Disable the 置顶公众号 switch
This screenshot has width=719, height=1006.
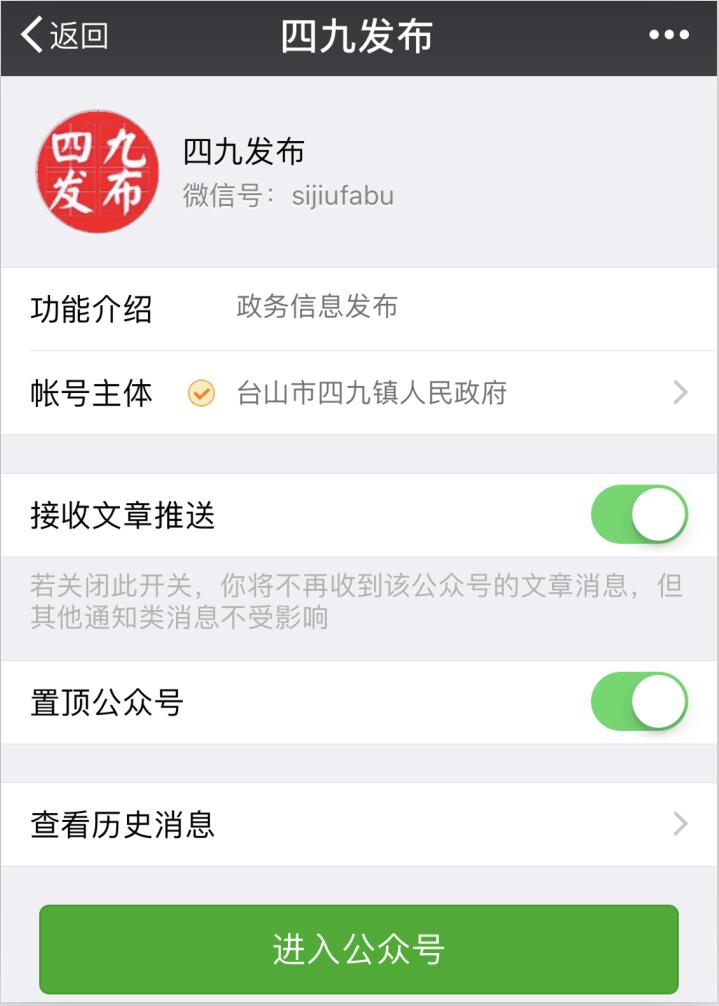pos(639,702)
